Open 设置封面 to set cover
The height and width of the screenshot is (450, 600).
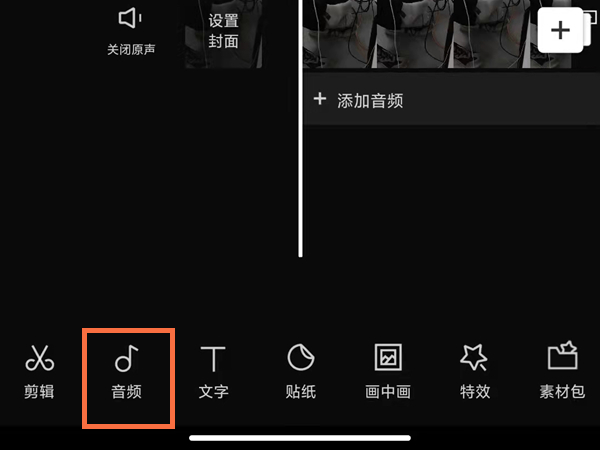point(223,31)
